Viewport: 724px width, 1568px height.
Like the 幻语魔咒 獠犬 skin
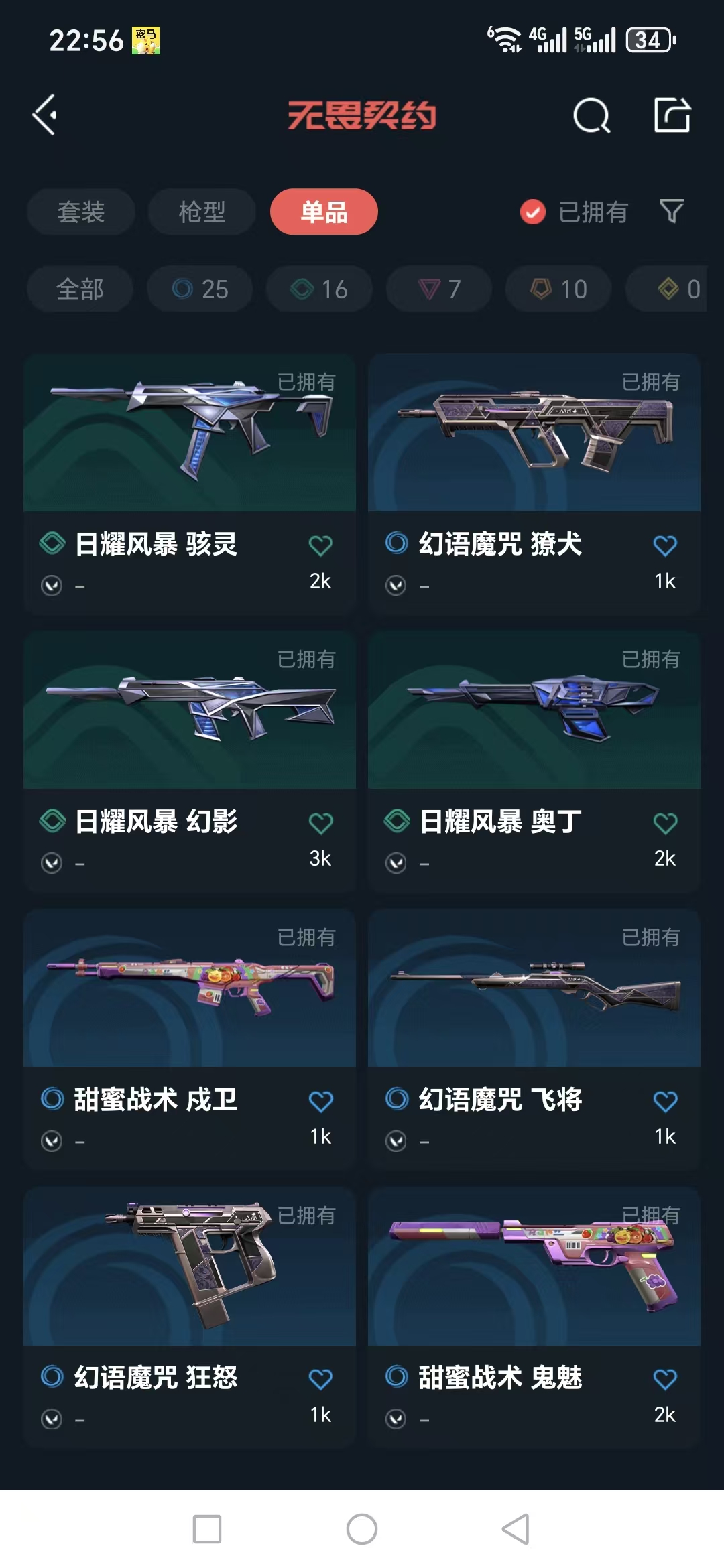[665, 545]
